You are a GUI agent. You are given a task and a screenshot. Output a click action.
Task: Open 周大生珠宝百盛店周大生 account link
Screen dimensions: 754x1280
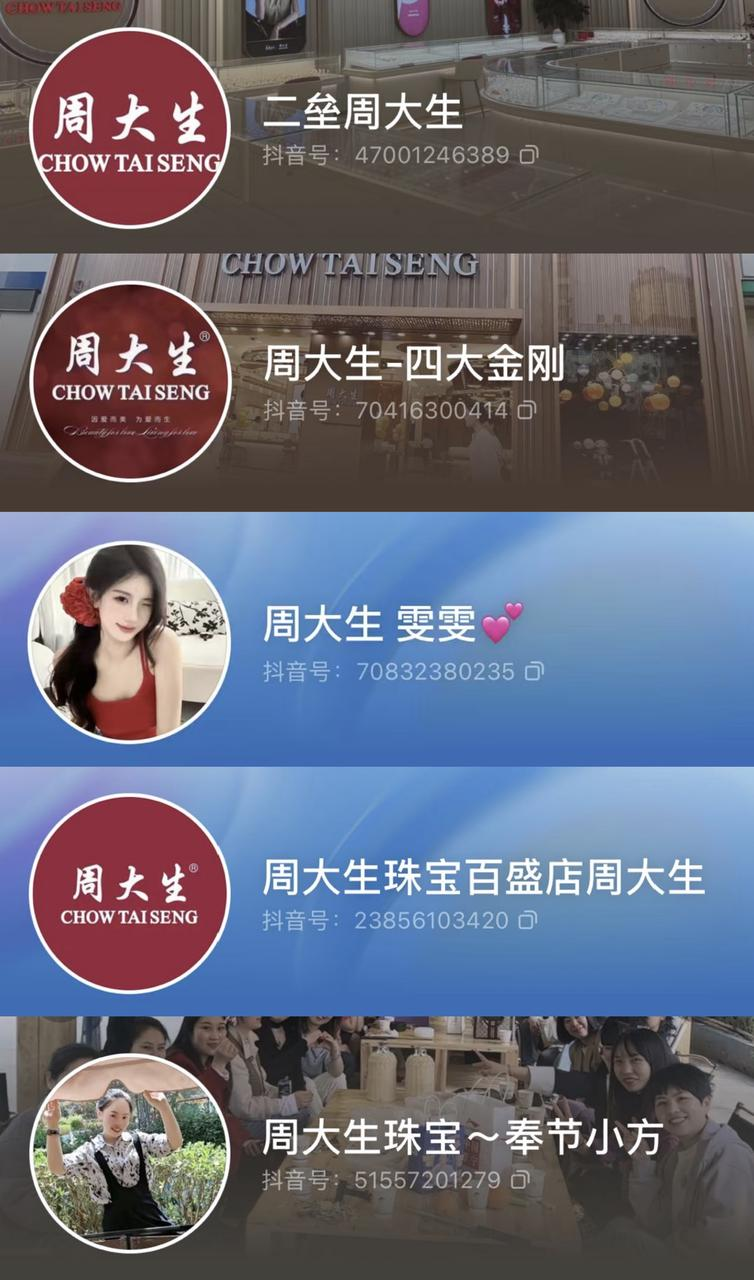point(480,877)
